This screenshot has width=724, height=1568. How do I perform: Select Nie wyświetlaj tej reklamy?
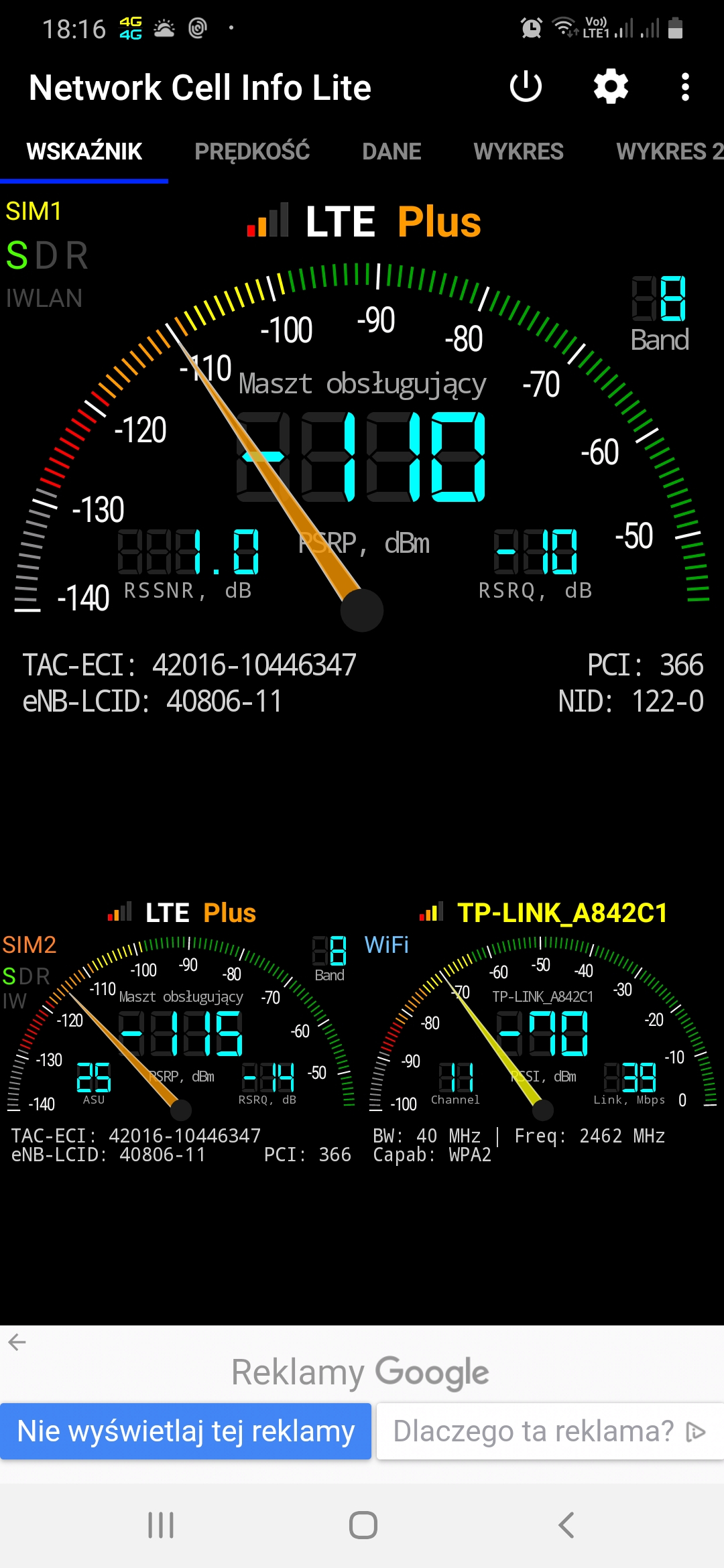point(186,1431)
